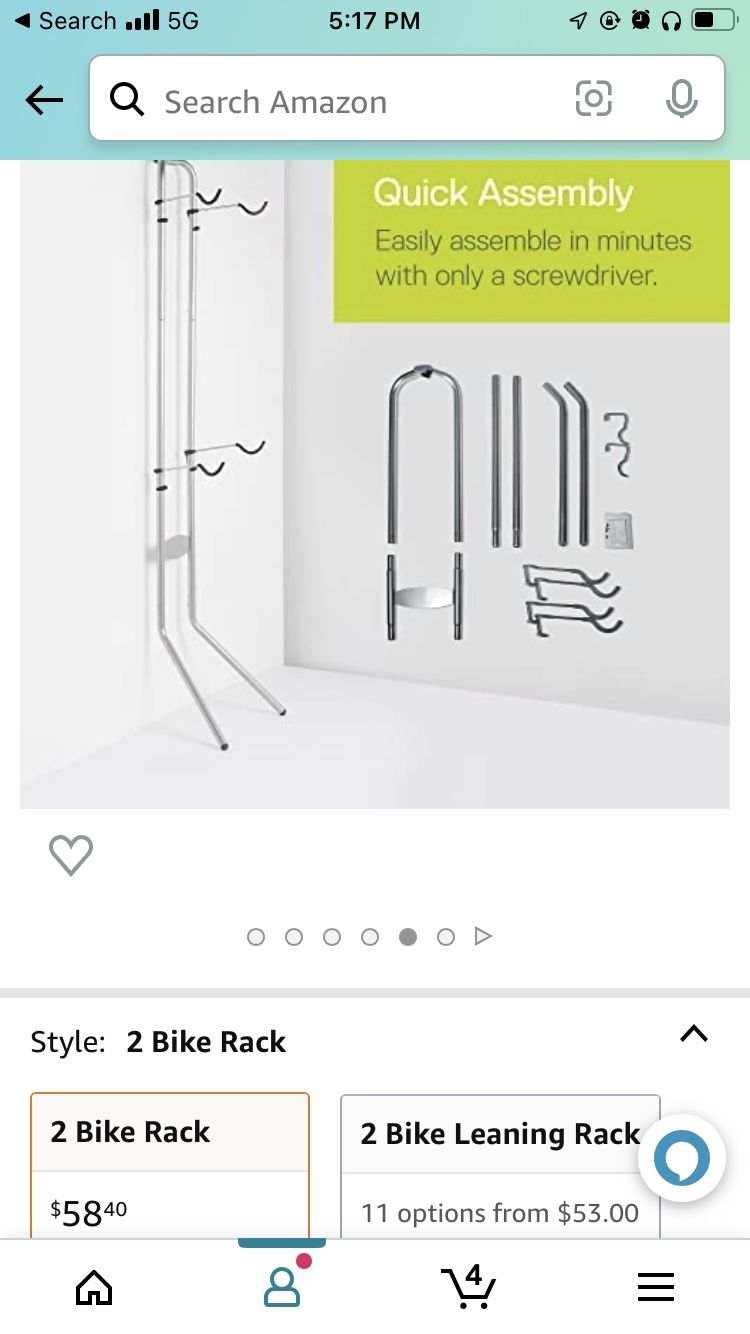Open the Quick Assembly product image
This screenshot has height=1334, width=750.
(375, 484)
